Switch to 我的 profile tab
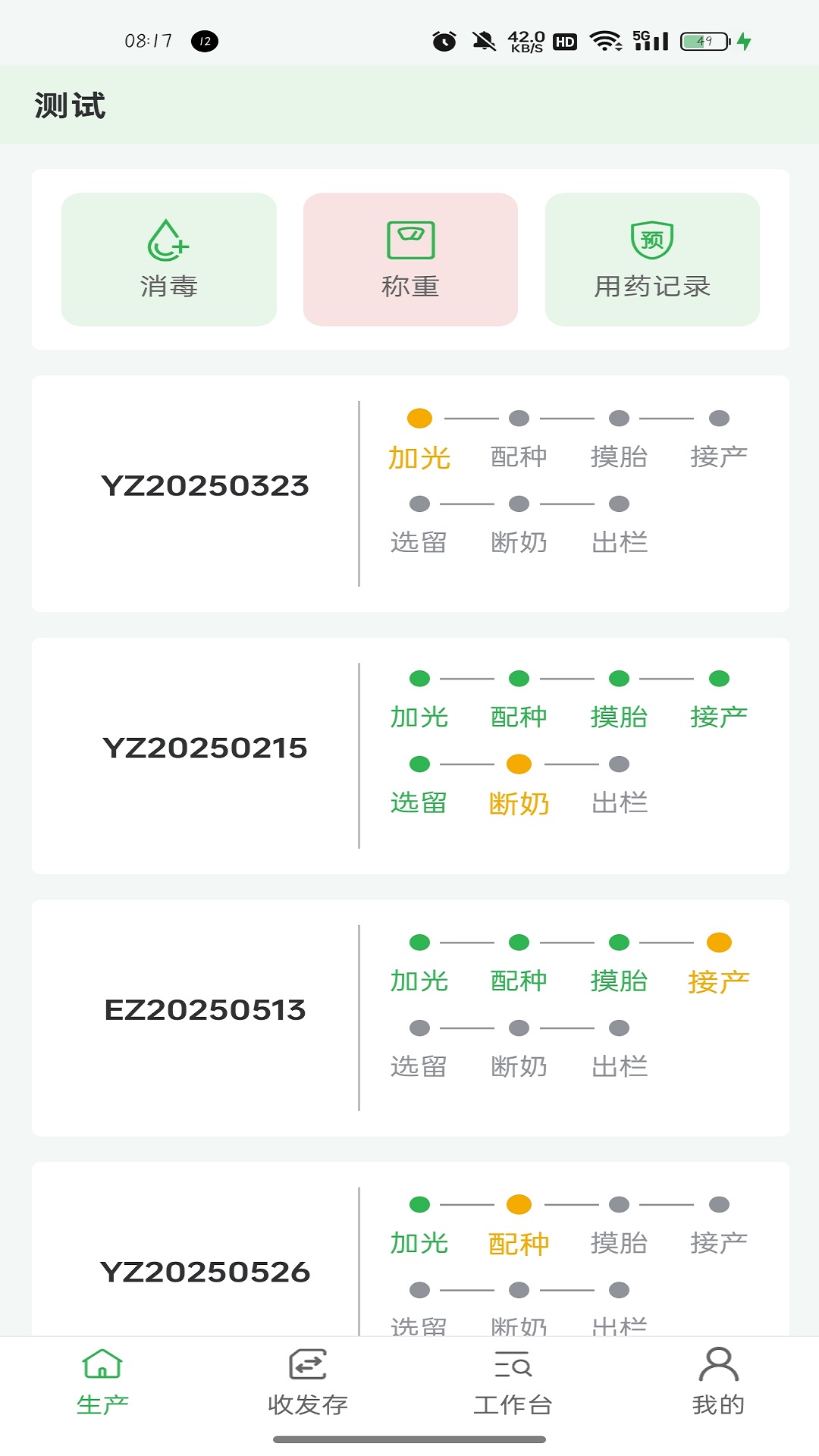The height and width of the screenshot is (1456, 819). 717,1382
